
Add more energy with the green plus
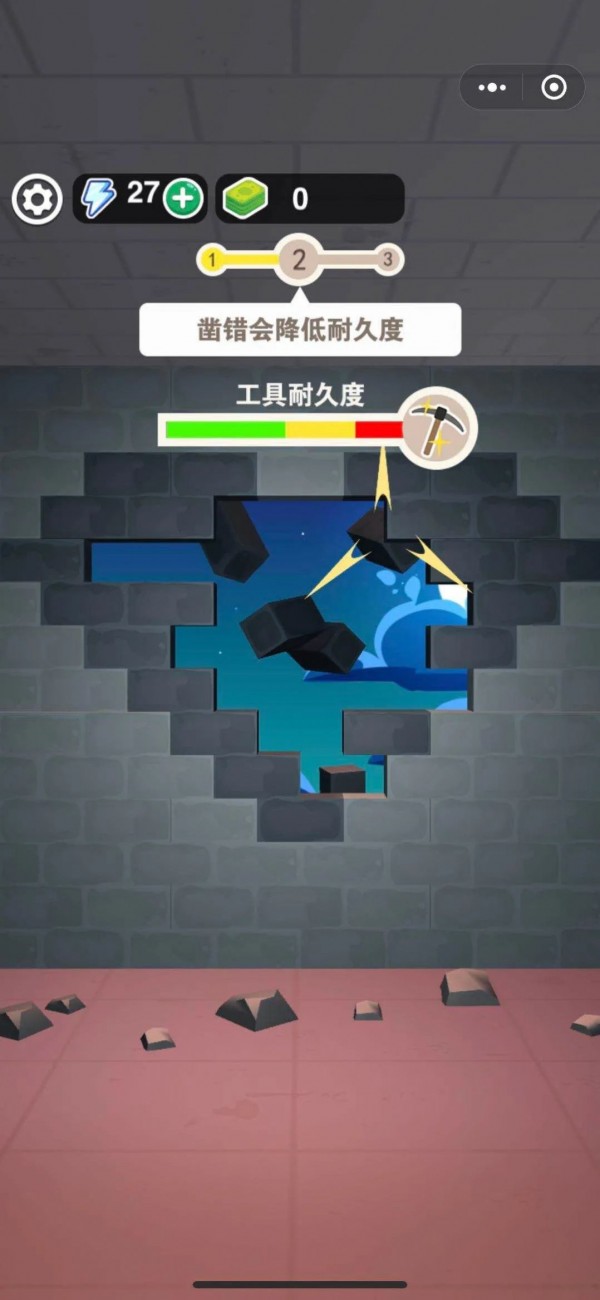[x=182, y=198]
